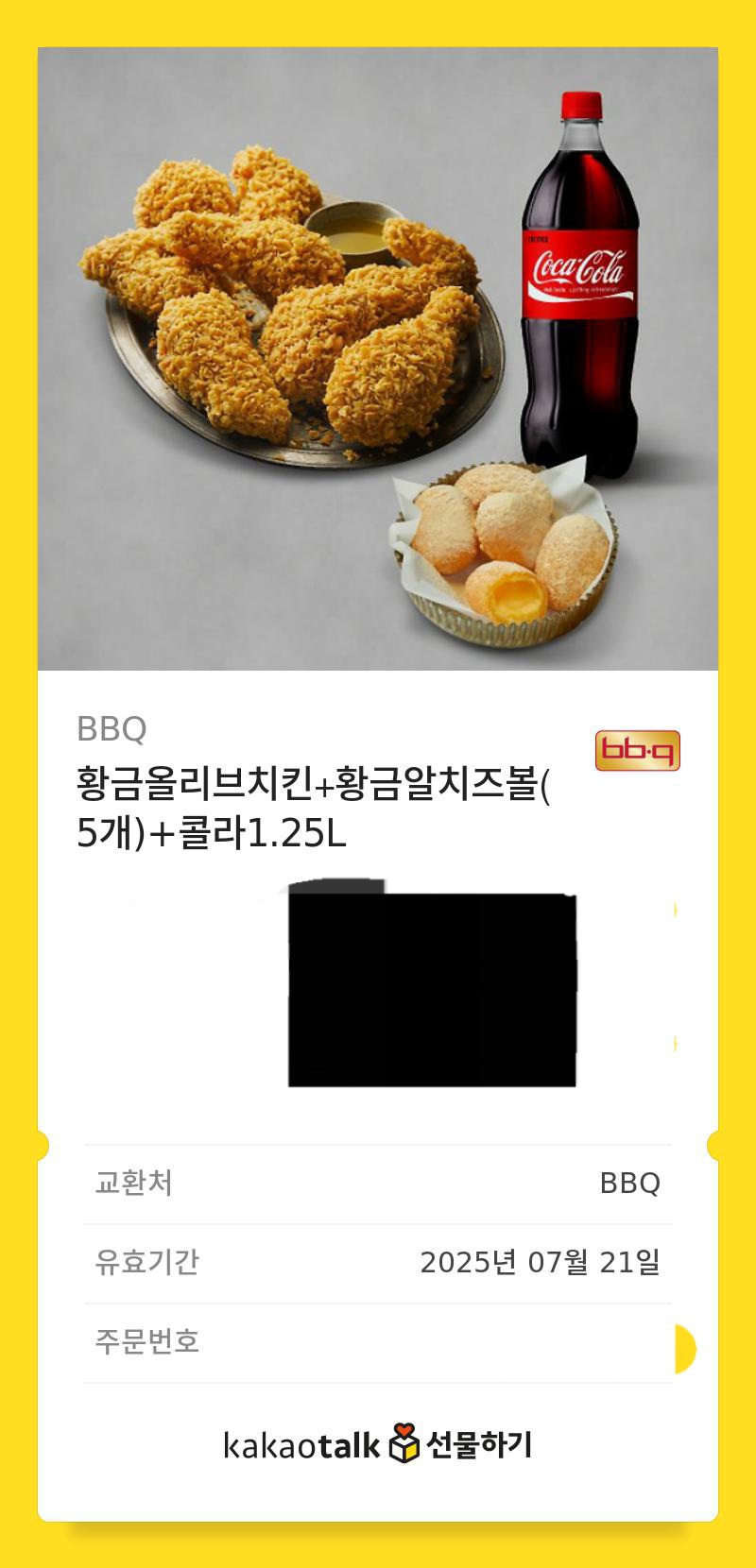The width and height of the screenshot is (756, 1568).
Task: Tap the left yellow semicircle notch
Action: point(42,1147)
